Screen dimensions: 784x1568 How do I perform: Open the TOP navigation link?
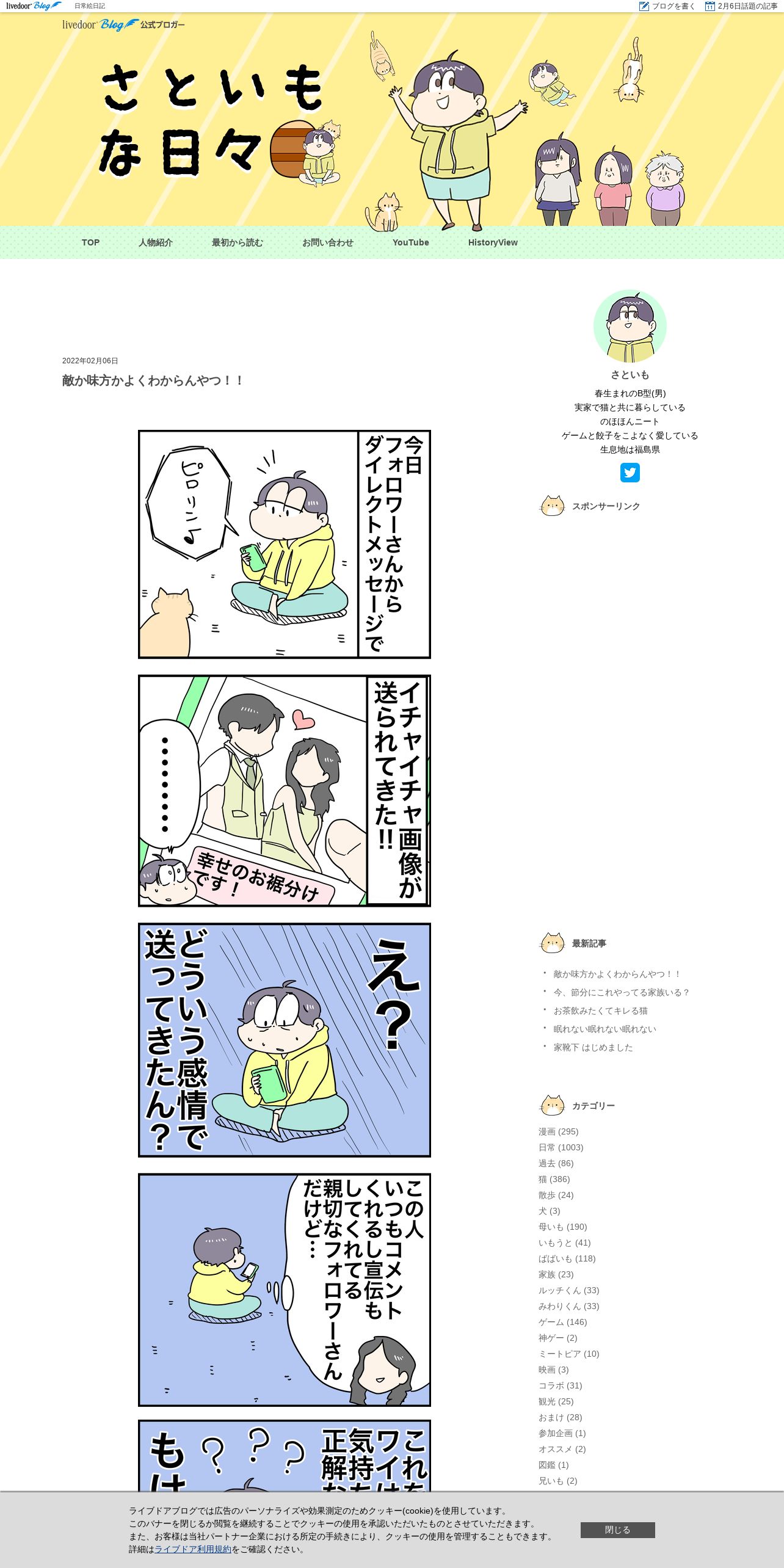click(x=90, y=242)
